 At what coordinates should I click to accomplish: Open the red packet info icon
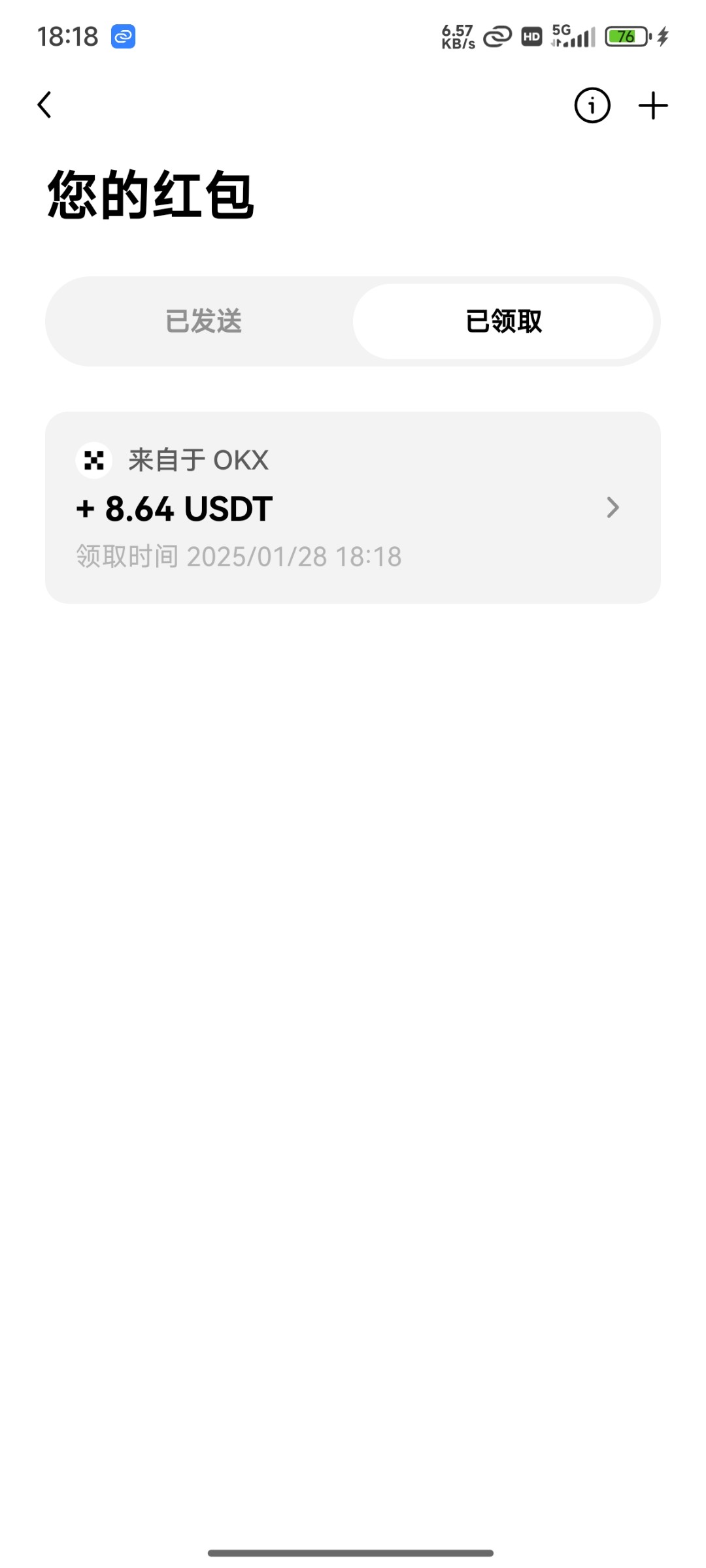[x=592, y=105]
